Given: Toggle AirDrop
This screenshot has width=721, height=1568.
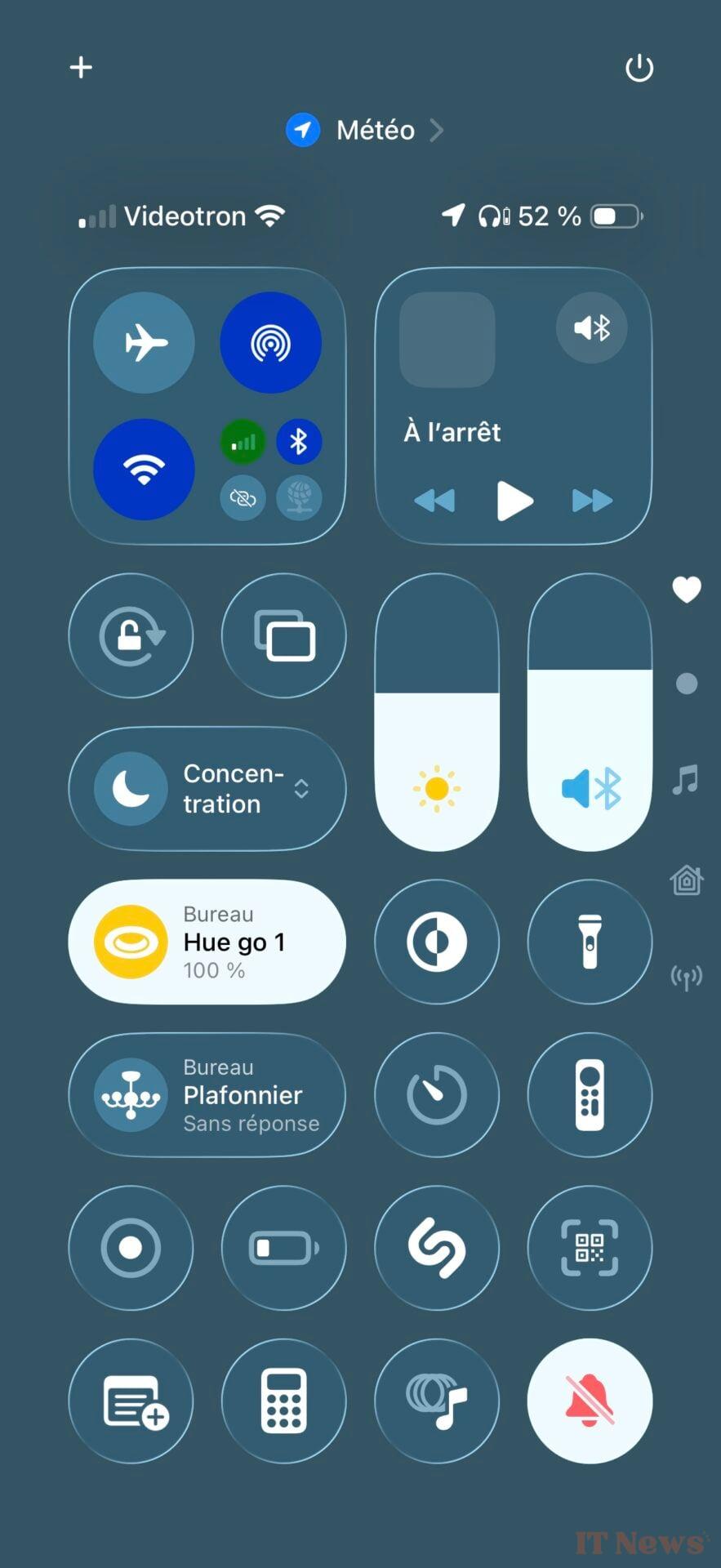Looking at the screenshot, I should (x=270, y=343).
